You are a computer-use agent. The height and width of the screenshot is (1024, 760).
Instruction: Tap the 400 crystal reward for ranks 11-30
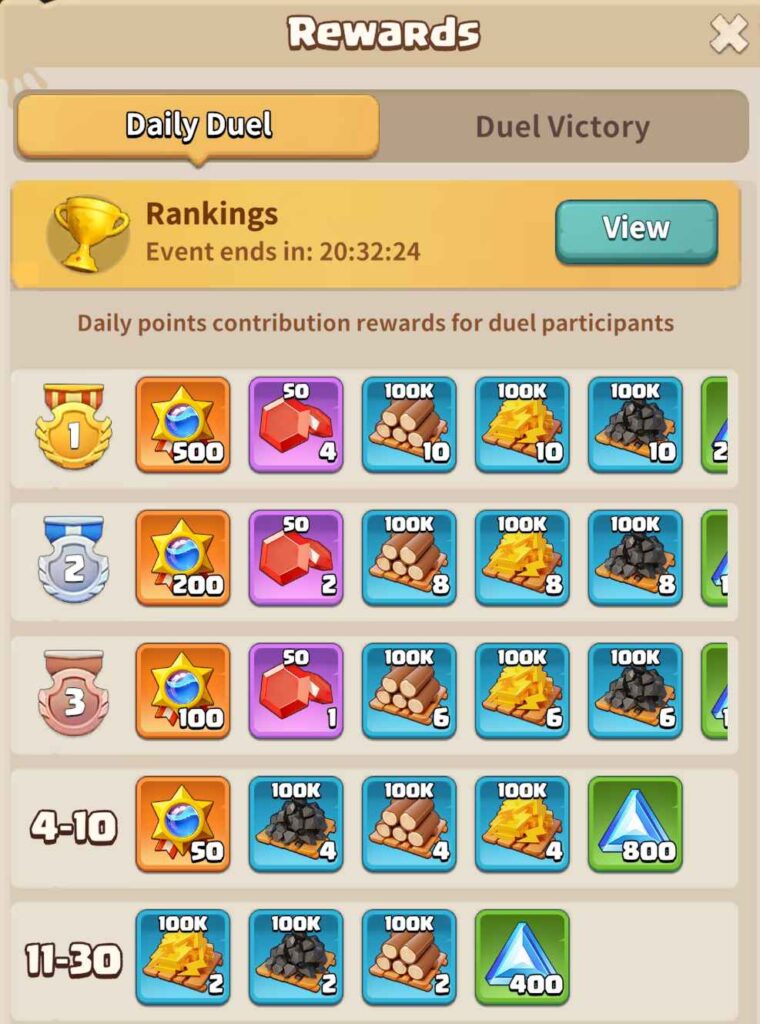[522, 957]
